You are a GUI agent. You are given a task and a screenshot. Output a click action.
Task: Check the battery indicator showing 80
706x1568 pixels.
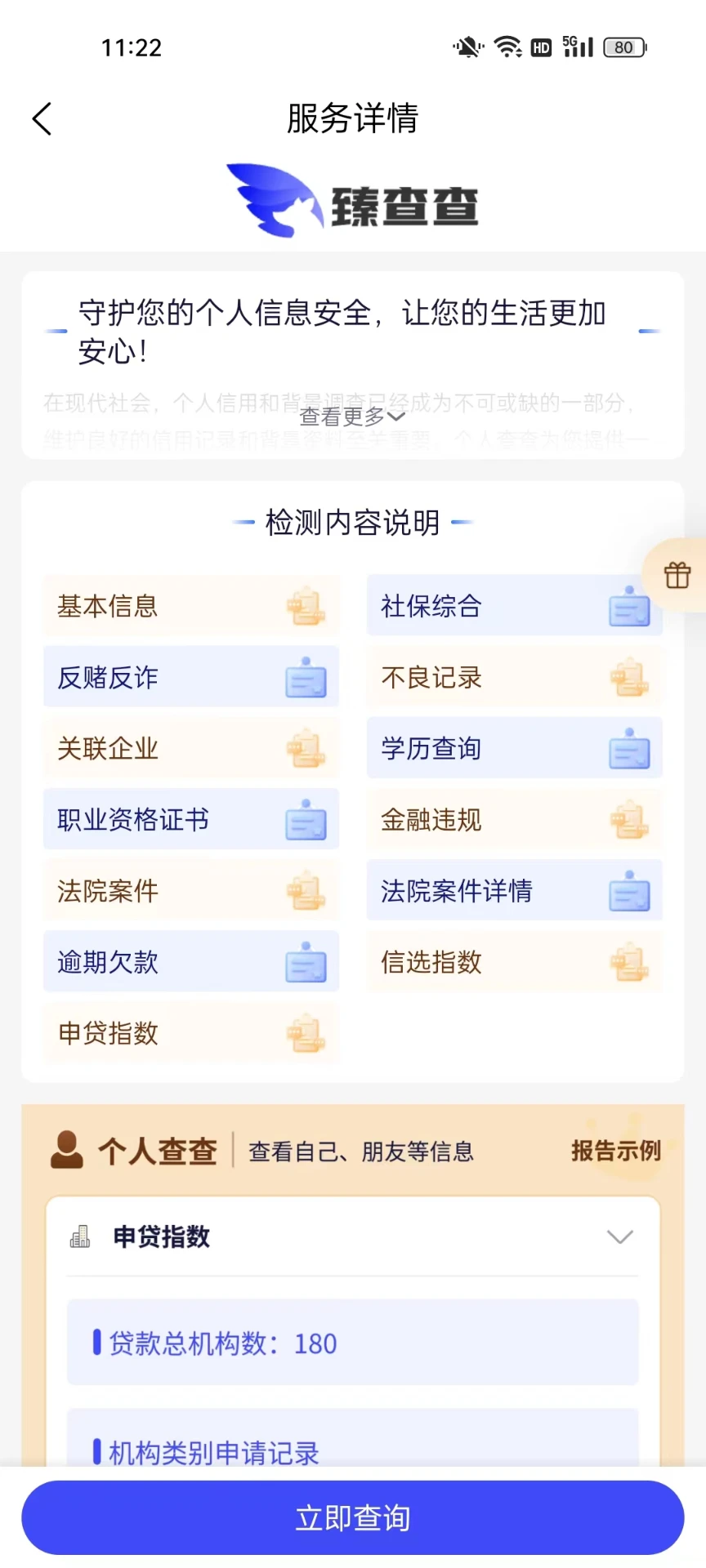pos(623,47)
